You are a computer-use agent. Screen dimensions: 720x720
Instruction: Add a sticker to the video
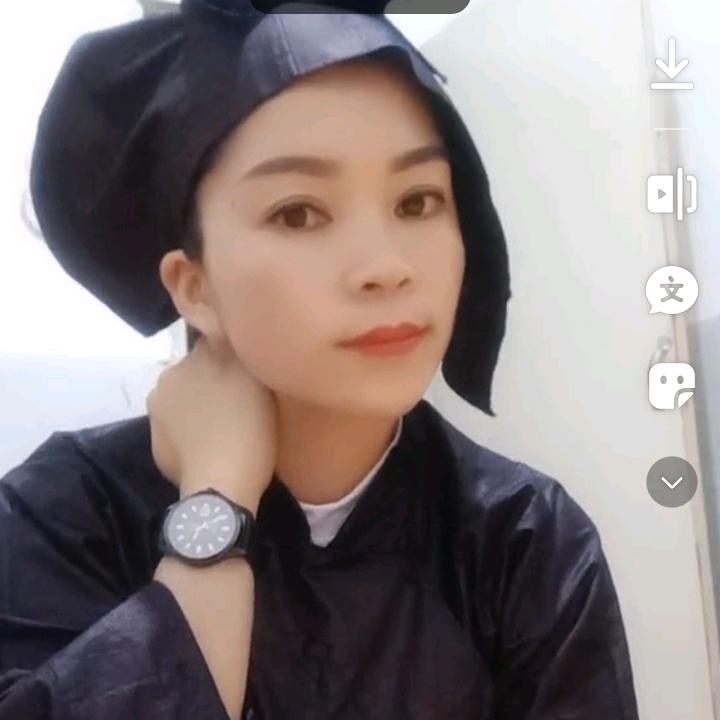(671, 386)
